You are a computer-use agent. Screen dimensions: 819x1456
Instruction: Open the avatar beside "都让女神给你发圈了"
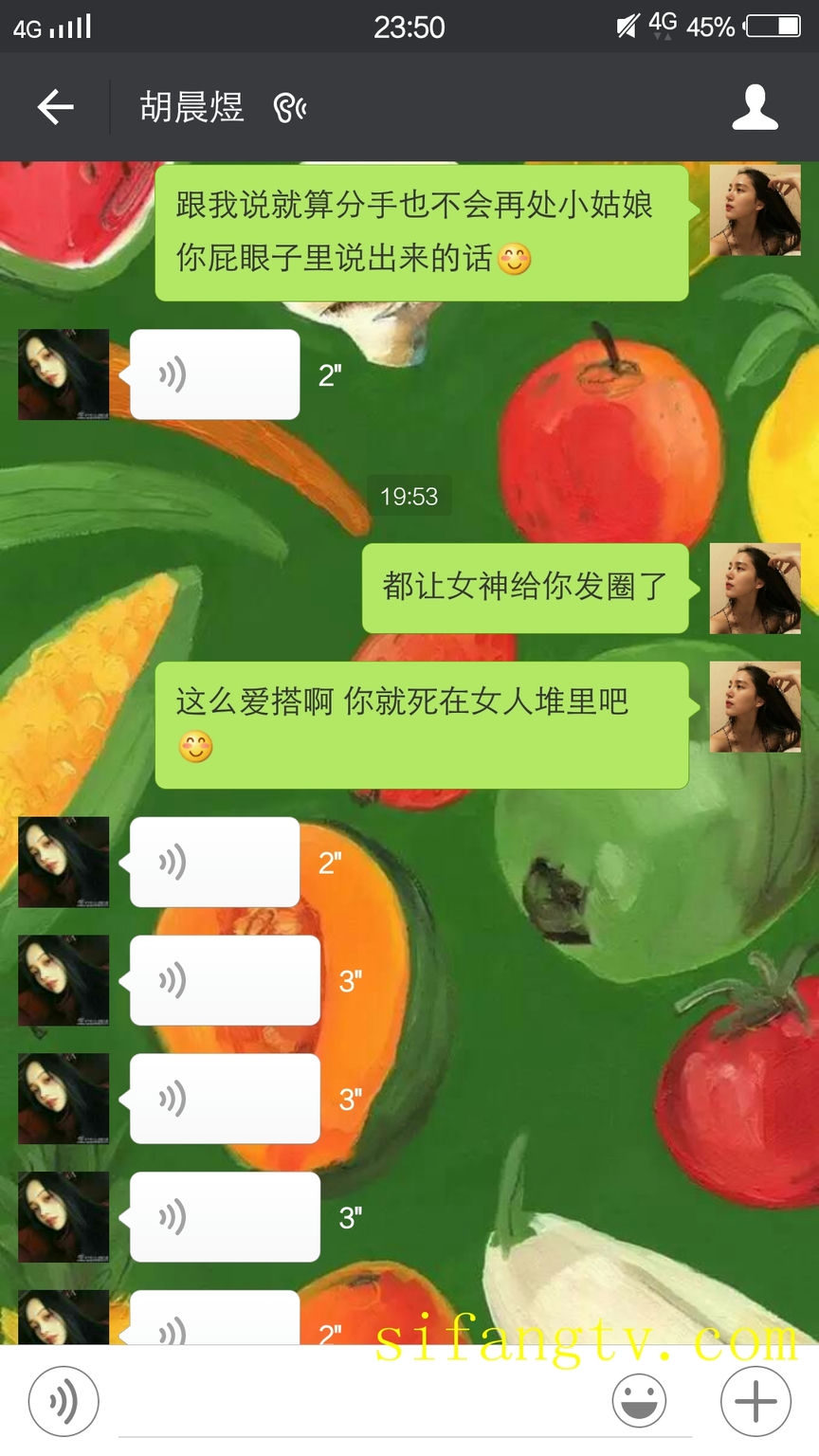[755, 589]
